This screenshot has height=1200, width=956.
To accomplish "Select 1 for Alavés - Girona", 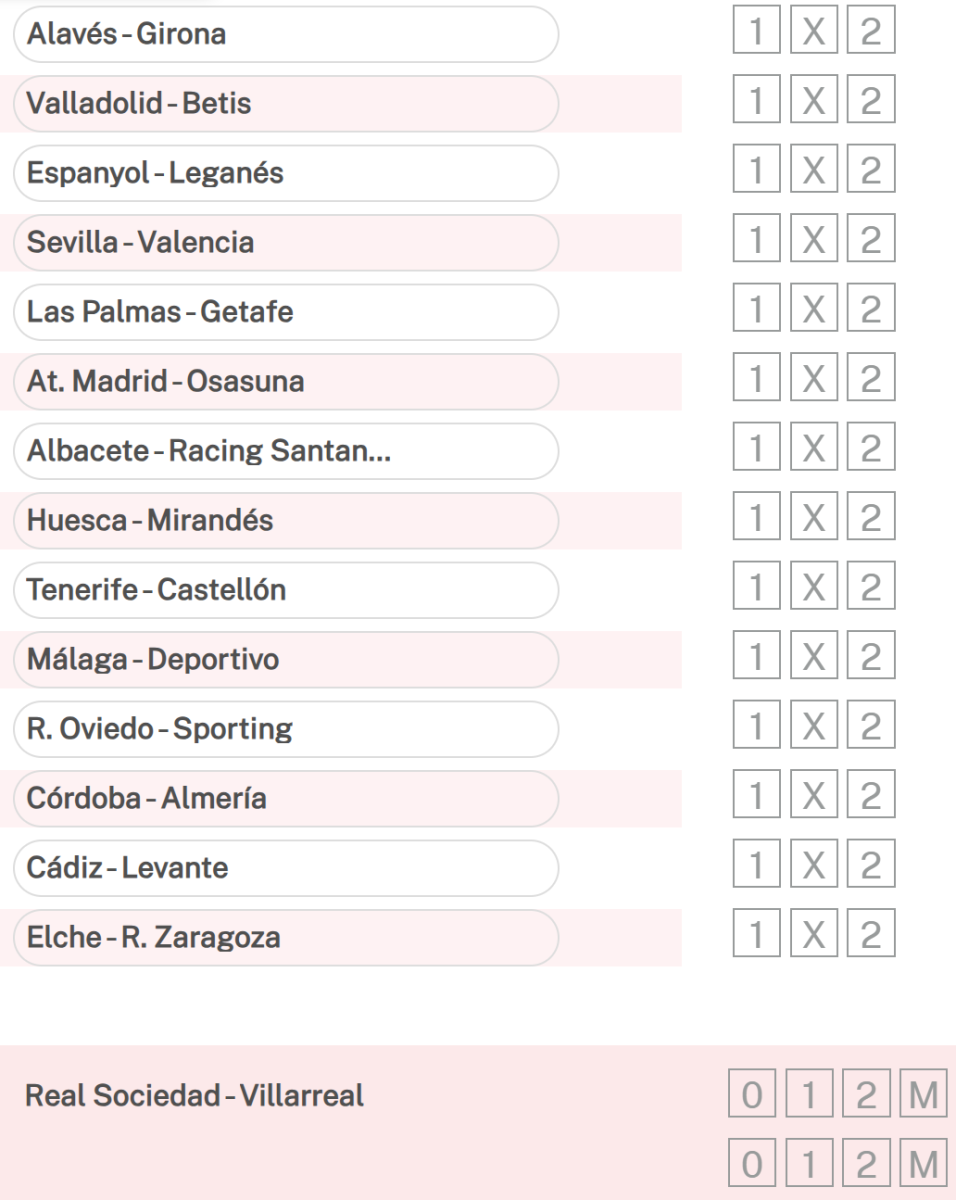I will tap(757, 35).
